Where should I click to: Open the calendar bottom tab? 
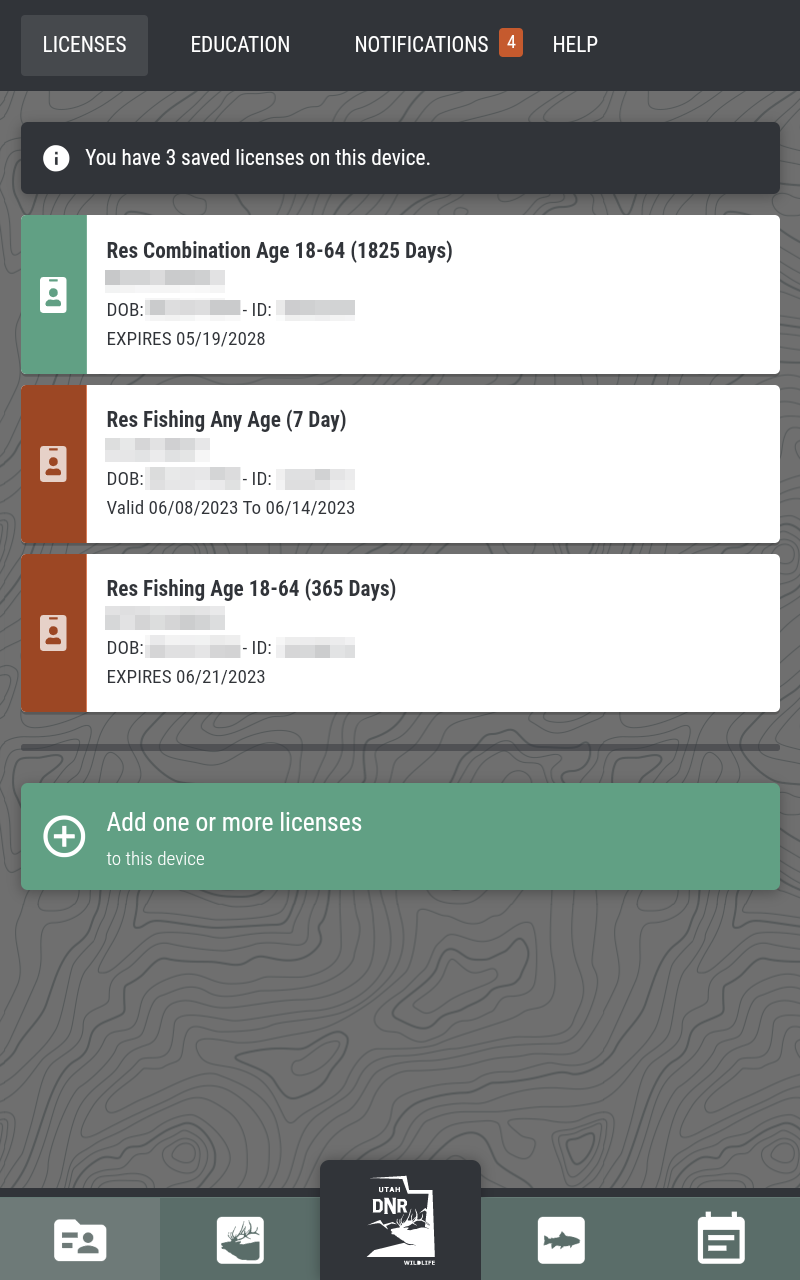pyautogui.click(x=720, y=1240)
